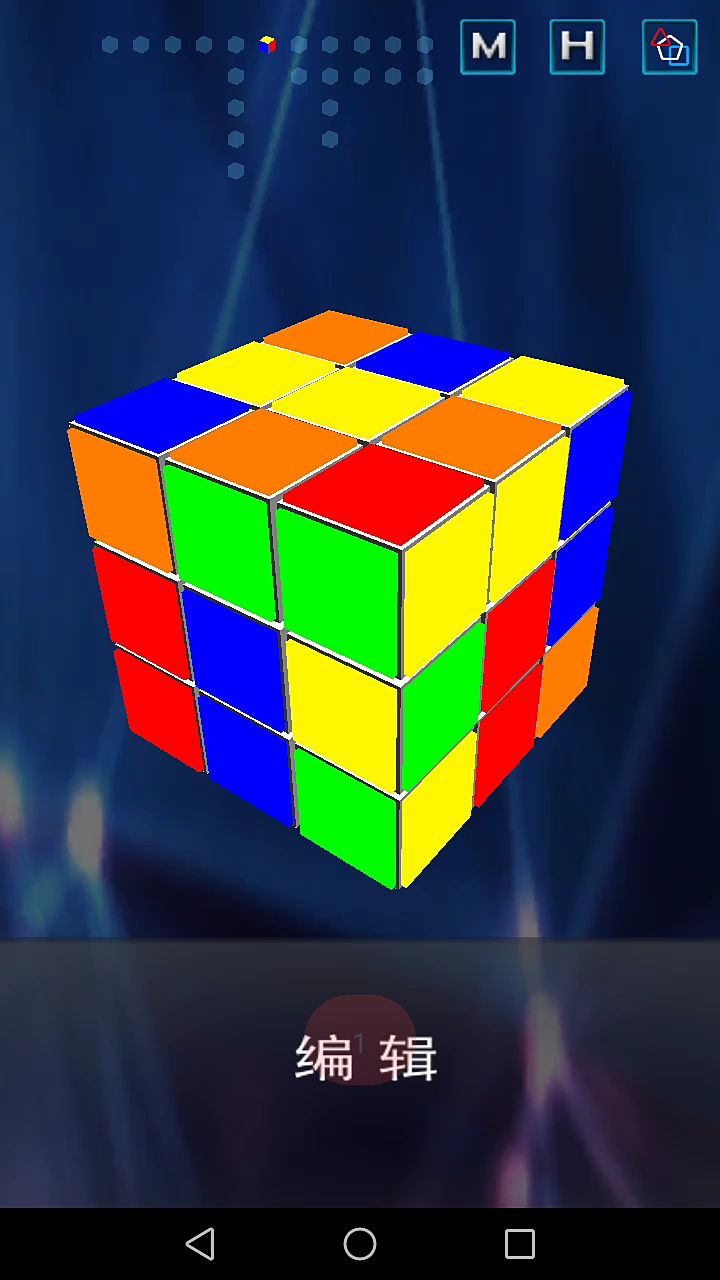Go back using the system back button
Viewport: 720px width, 1280px height.
point(200,1244)
